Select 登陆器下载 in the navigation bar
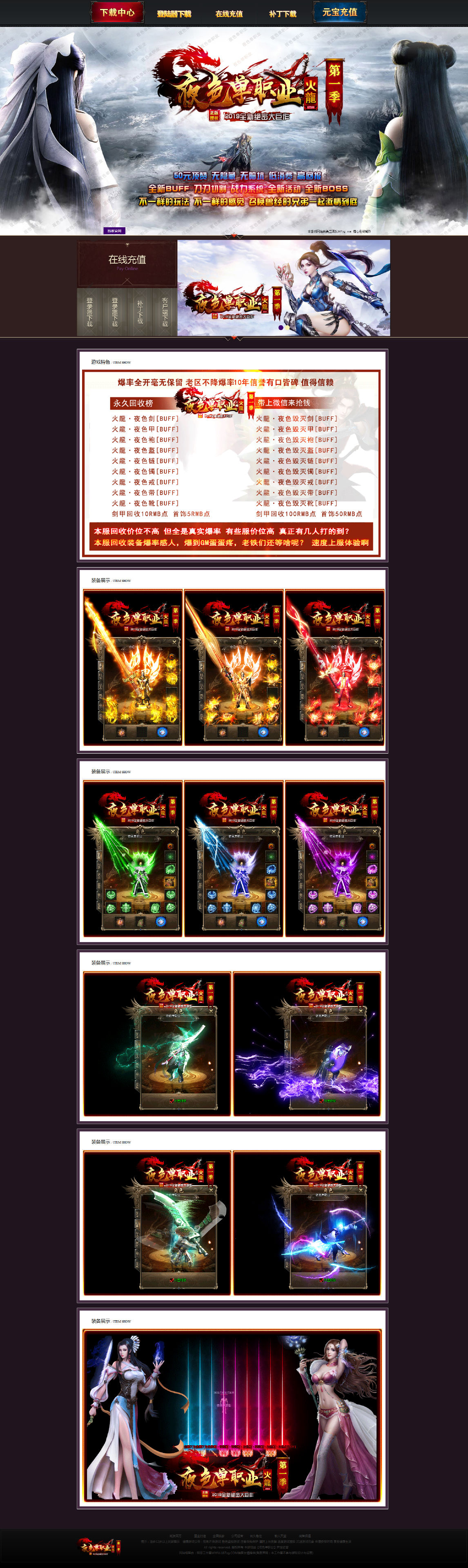 pyautogui.click(x=174, y=13)
